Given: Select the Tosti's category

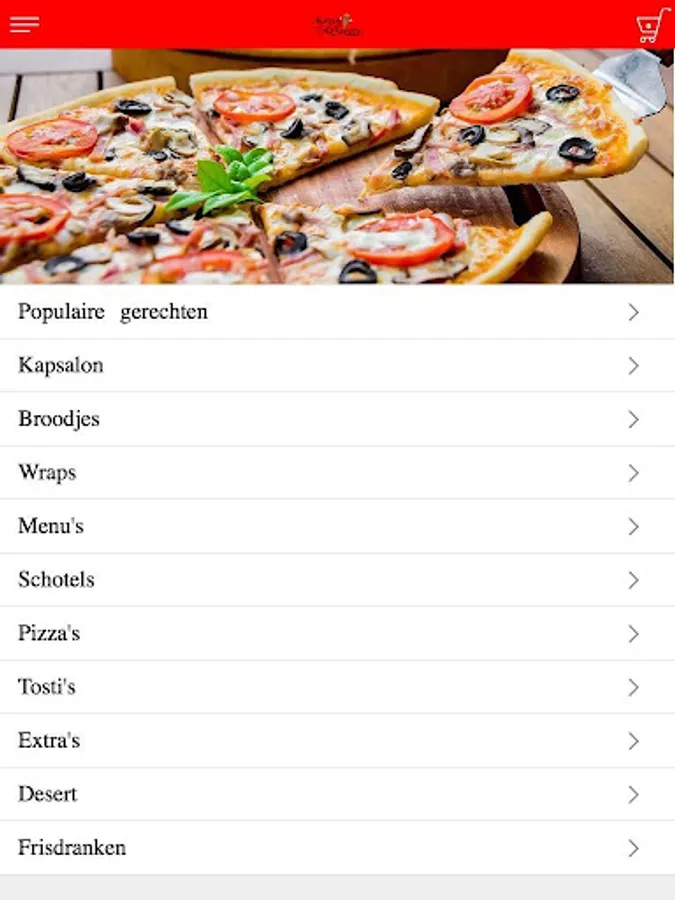Looking at the screenshot, I should (338, 687).
